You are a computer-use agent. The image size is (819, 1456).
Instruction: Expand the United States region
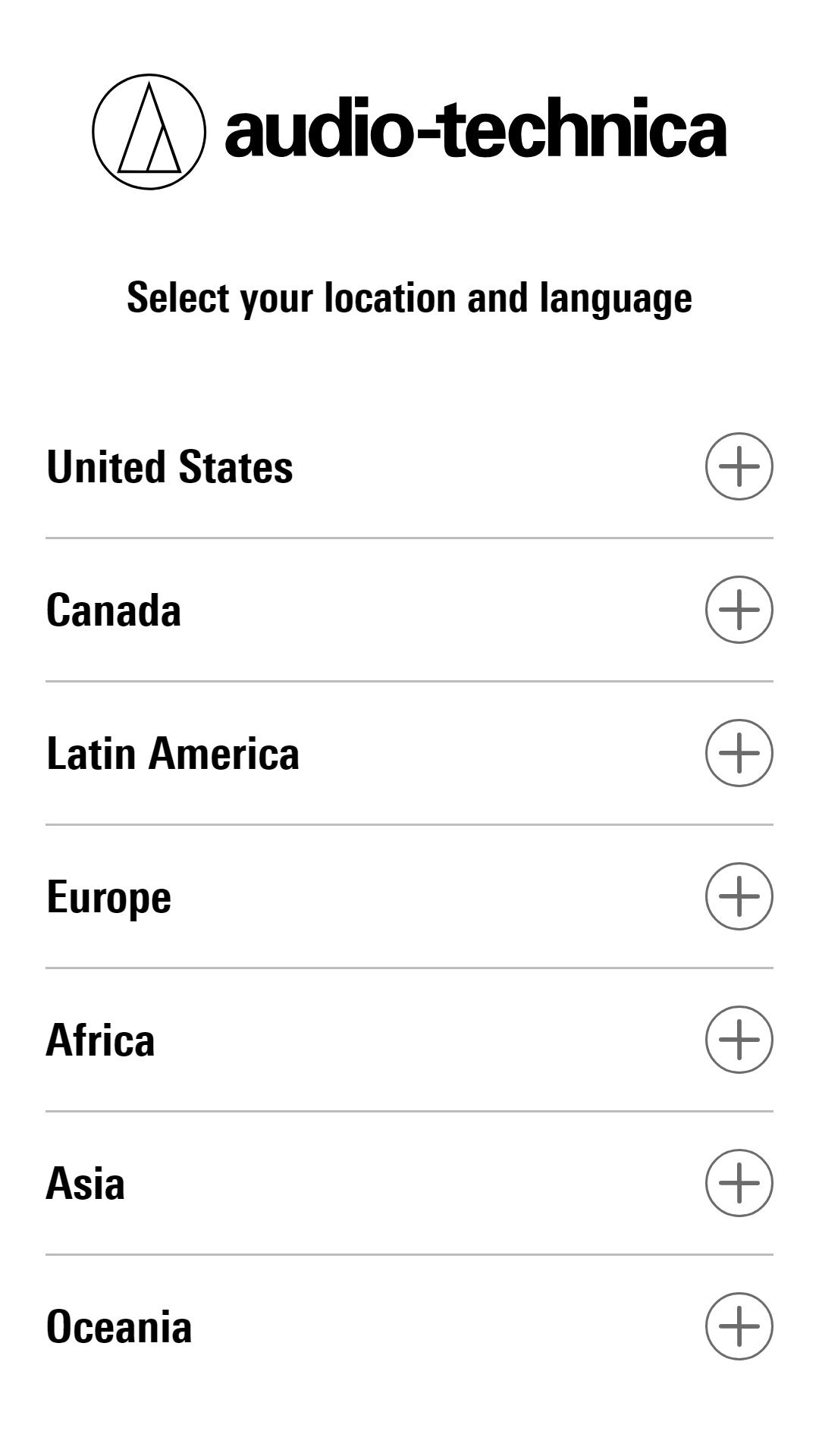pyautogui.click(x=739, y=466)
